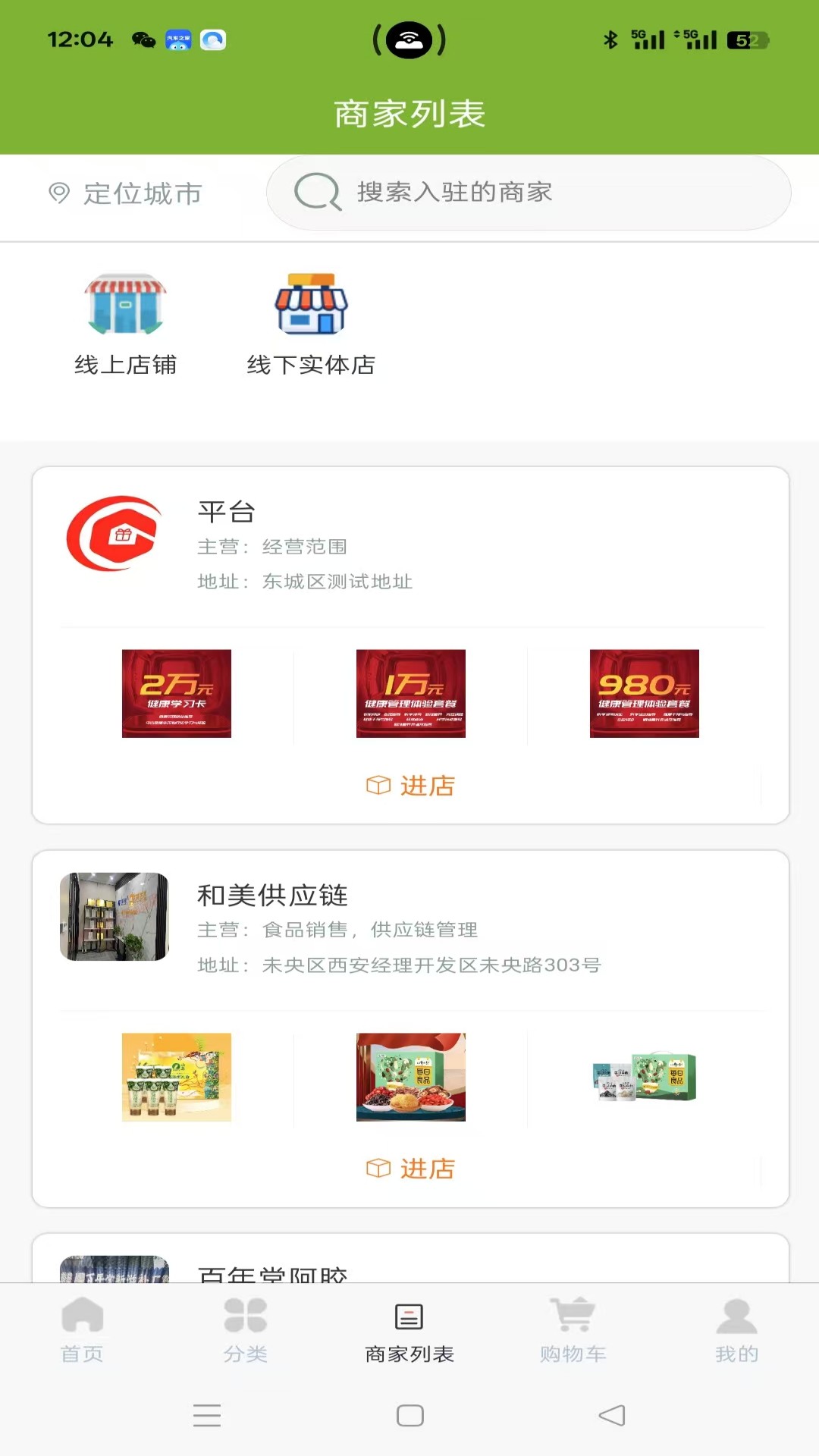This screenshot has height=1456, width=819.
Task: Open the 2万元 健康学习卡 promo thumbnail
Action: tap(176, 693)
